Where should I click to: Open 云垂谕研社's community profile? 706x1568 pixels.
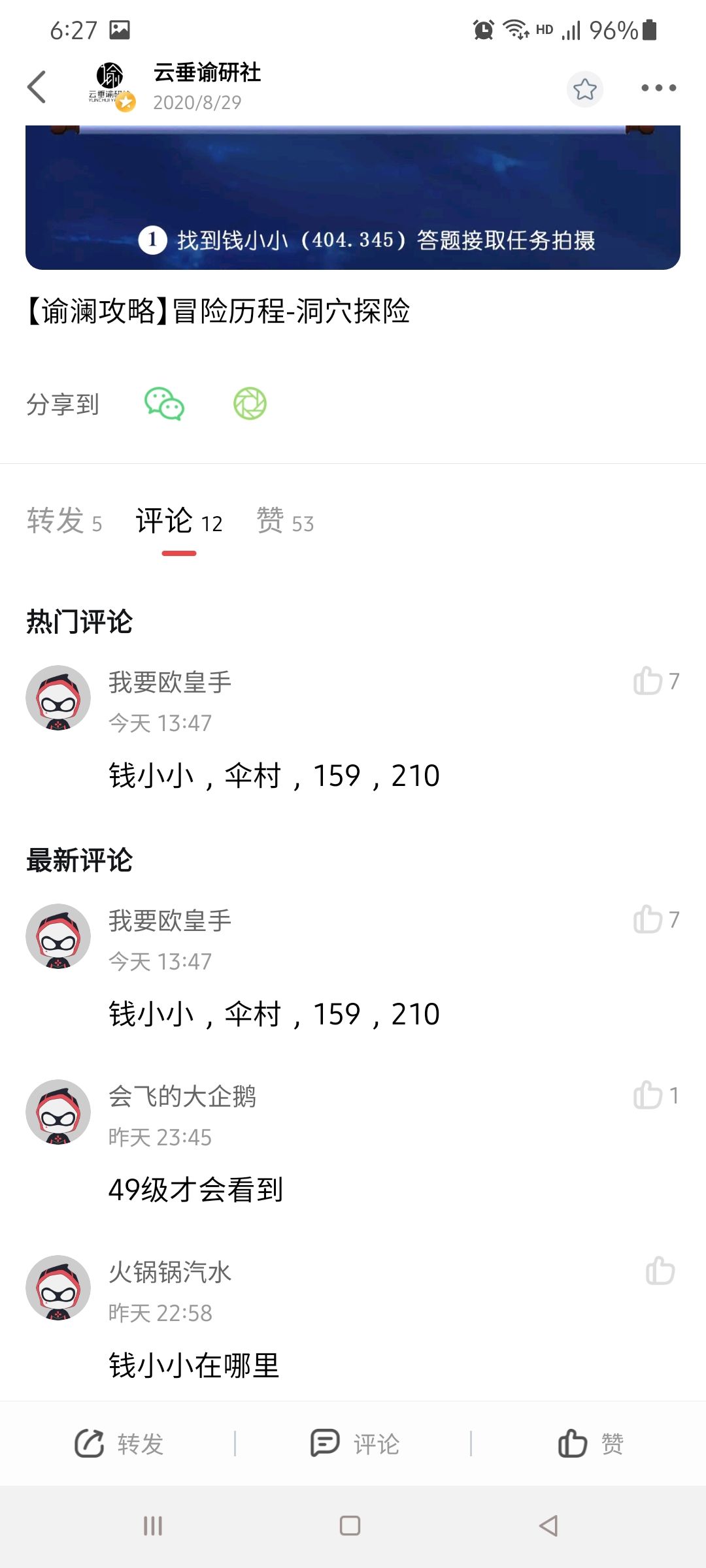(206, 74)
